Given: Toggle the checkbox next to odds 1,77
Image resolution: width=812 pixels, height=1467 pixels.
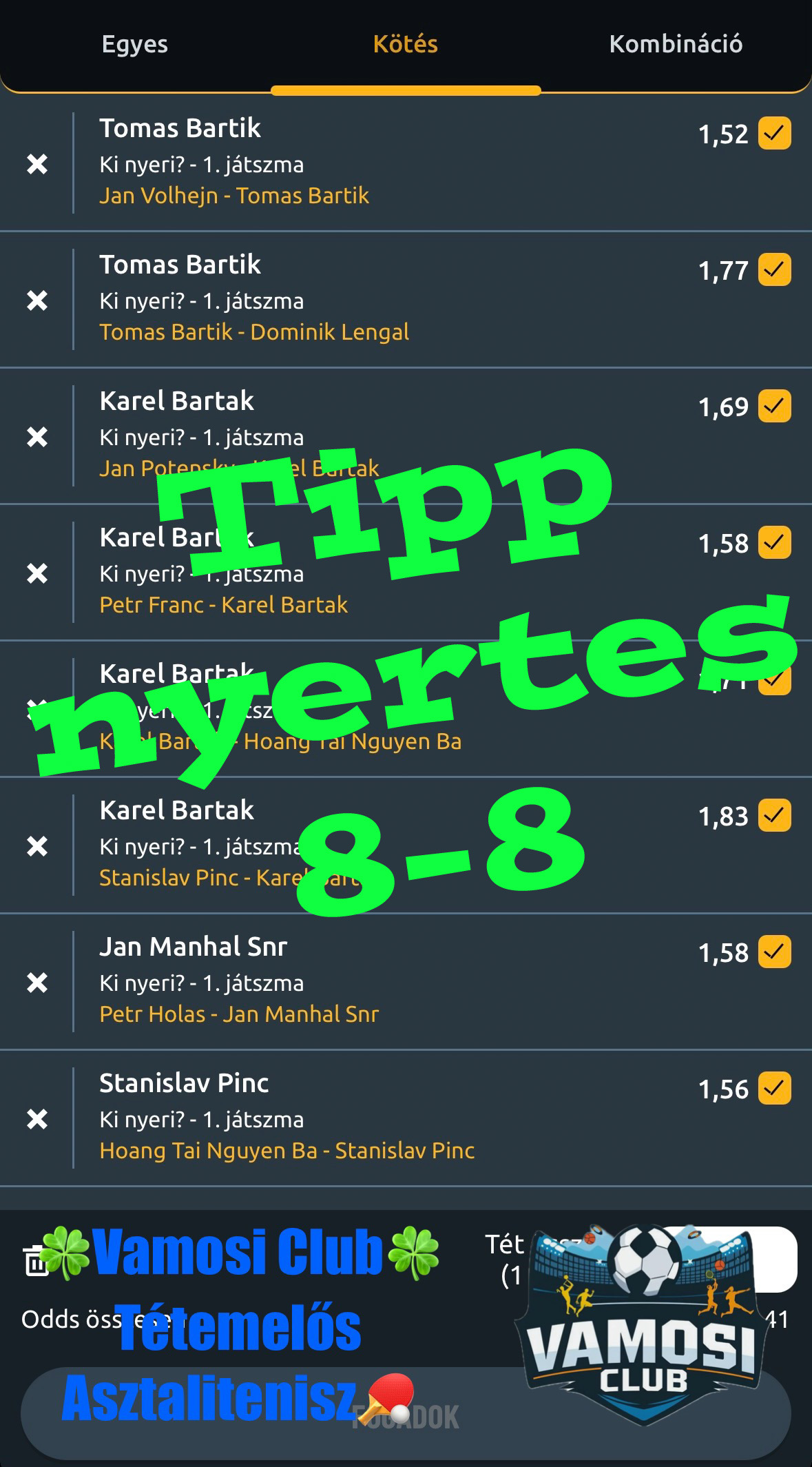Looking at the screenshot, I should tap(775, 269).
